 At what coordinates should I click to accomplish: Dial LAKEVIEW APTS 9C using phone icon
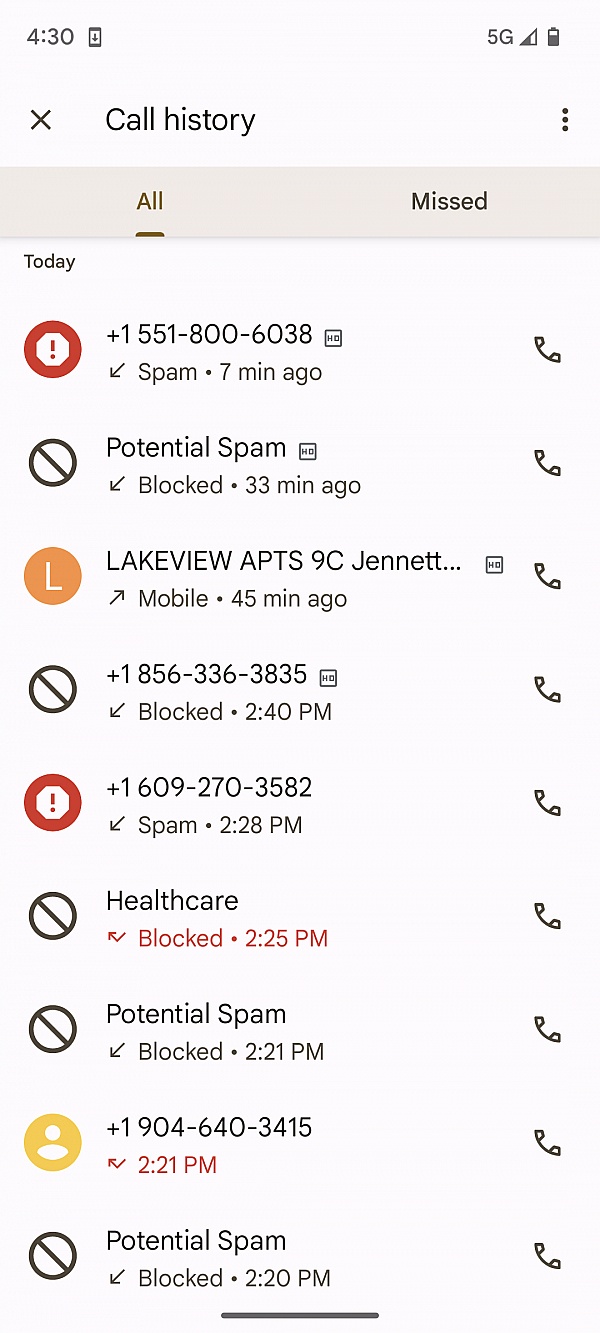547,577
